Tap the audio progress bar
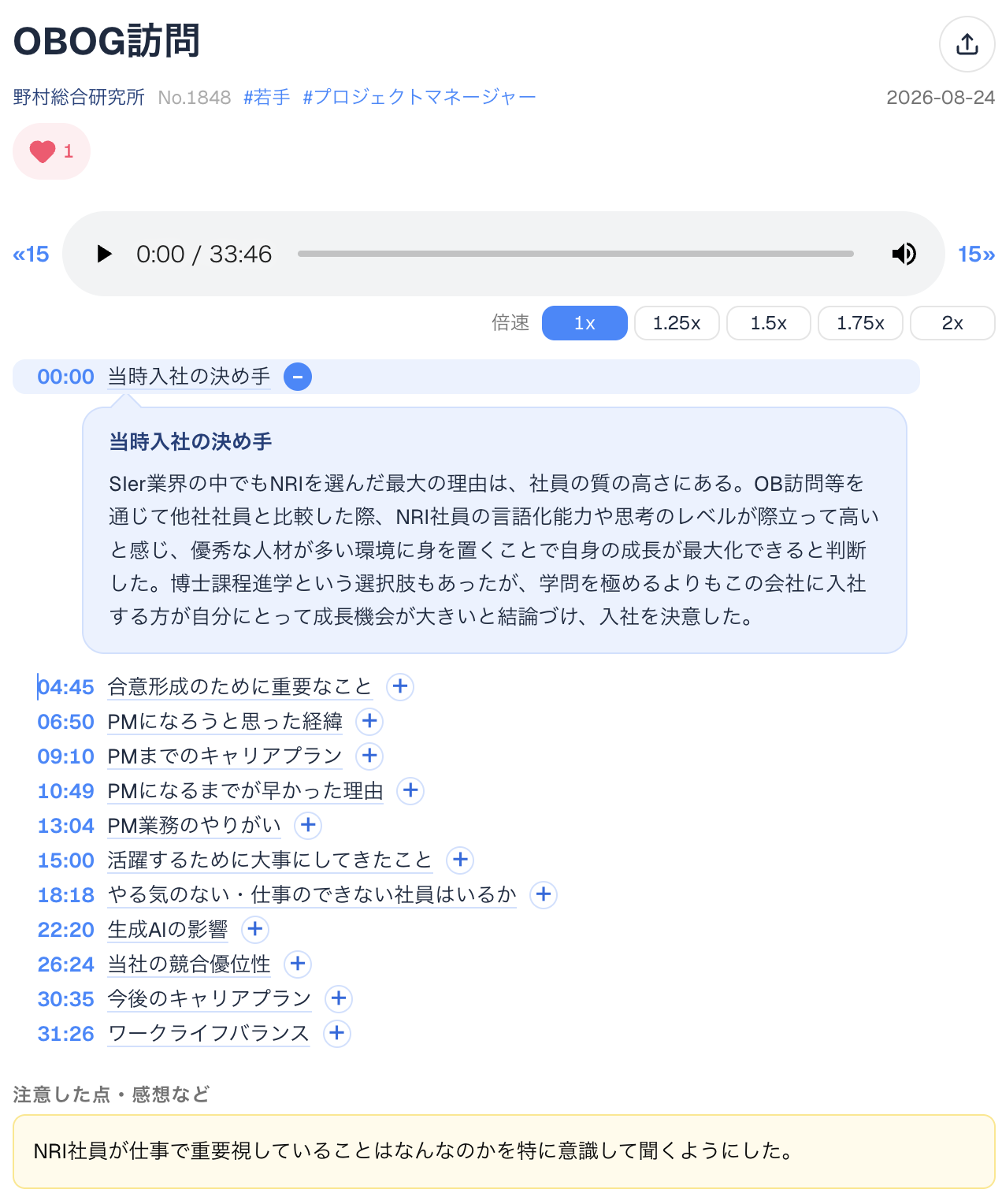Image resolution: width=1002 pixels, height=1204 pixels. (x=576, y=254)
